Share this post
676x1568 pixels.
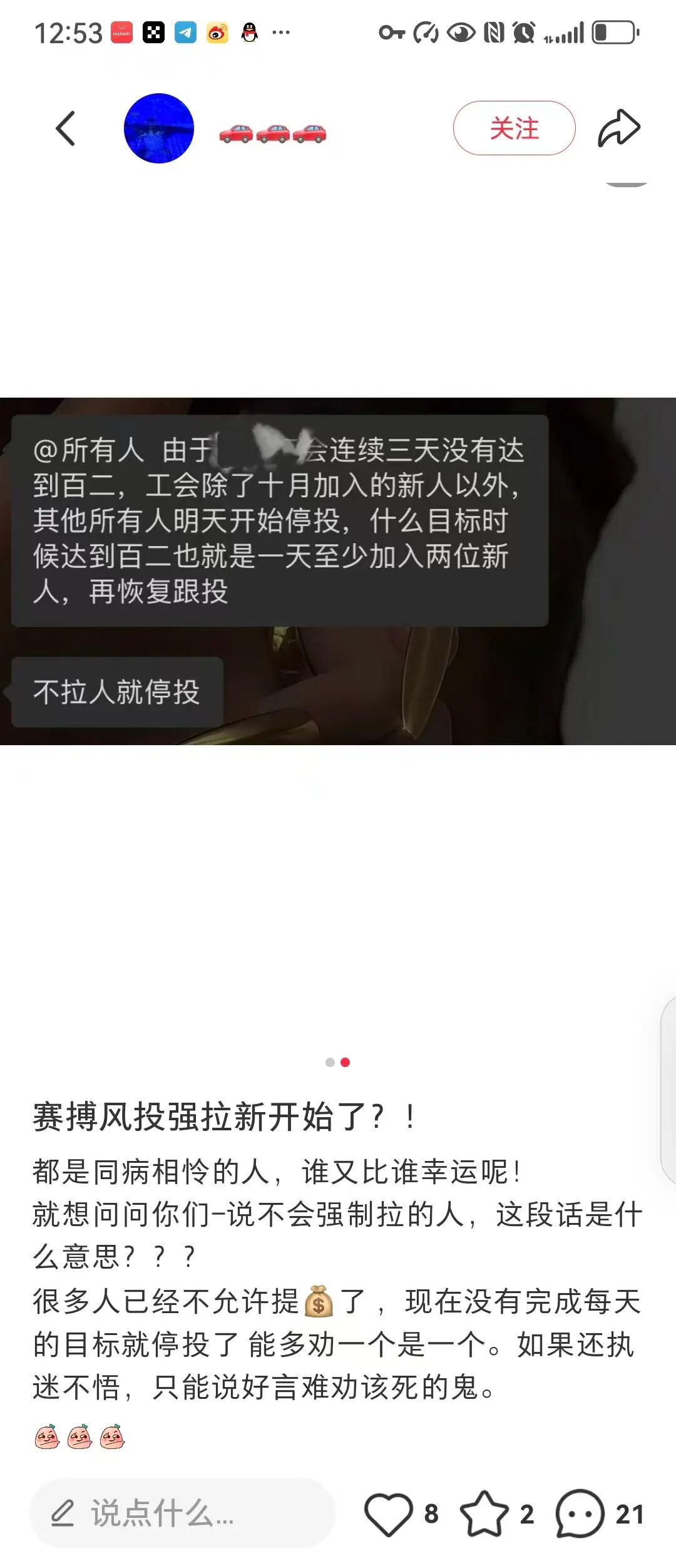(x=619, y=128)
